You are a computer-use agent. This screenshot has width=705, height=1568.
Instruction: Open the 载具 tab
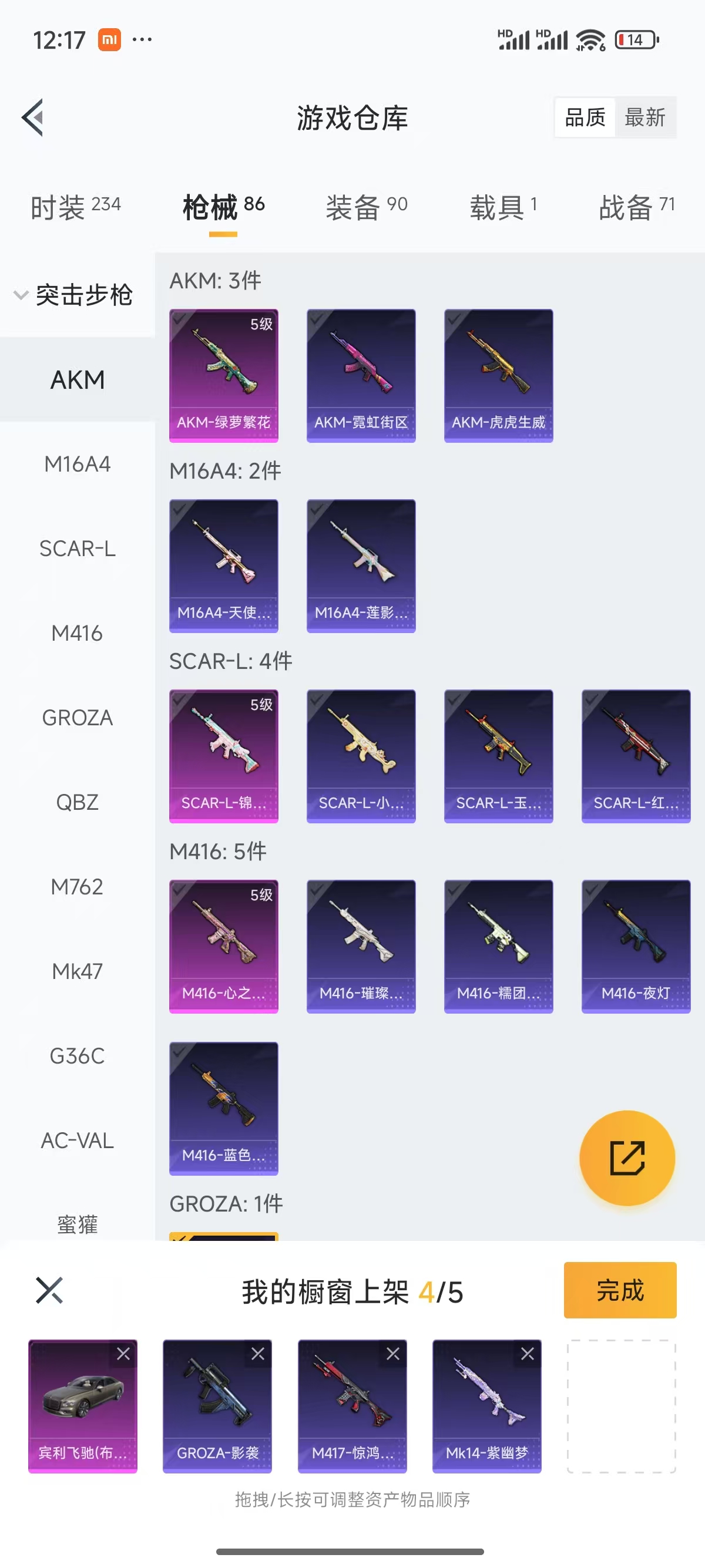pos(503,207)
